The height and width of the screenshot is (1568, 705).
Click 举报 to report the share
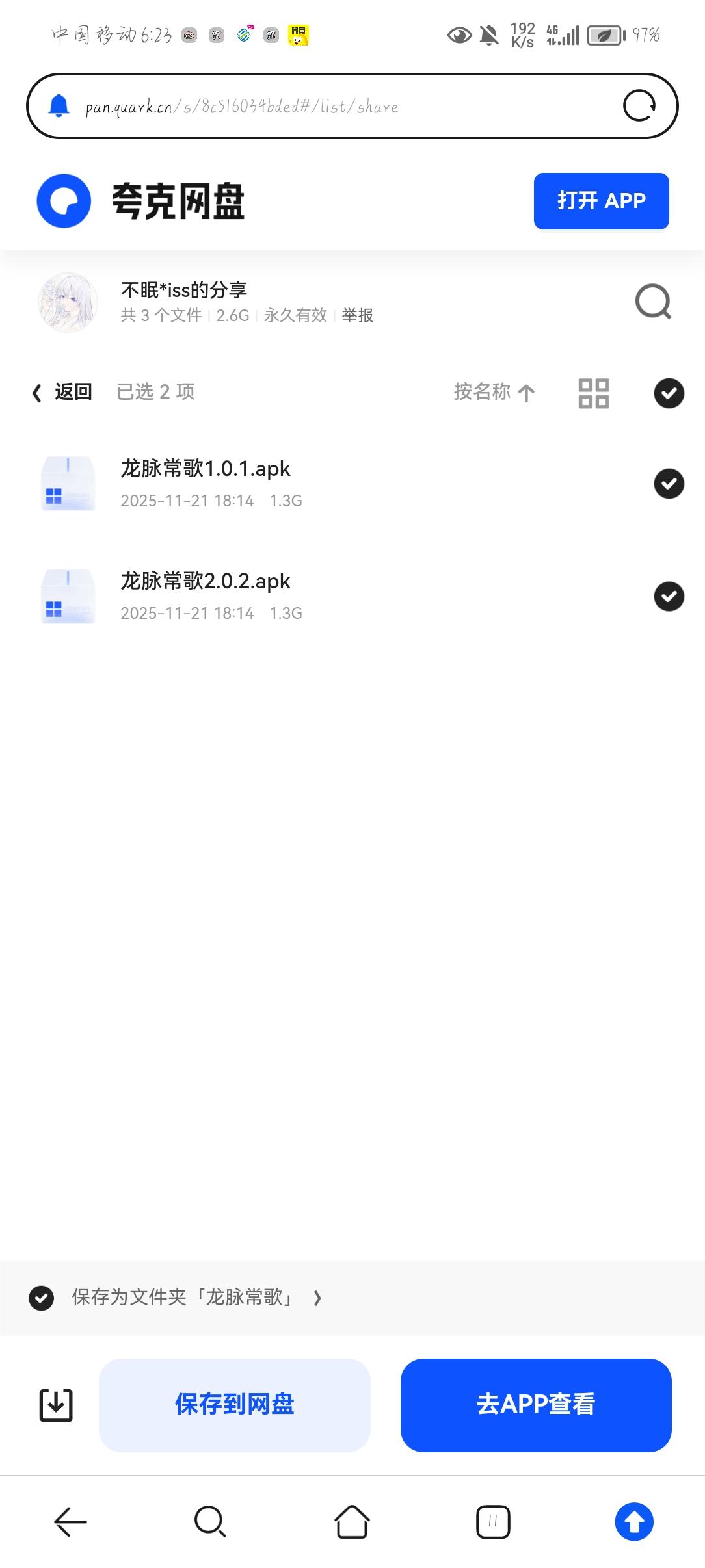click(357, 315)
